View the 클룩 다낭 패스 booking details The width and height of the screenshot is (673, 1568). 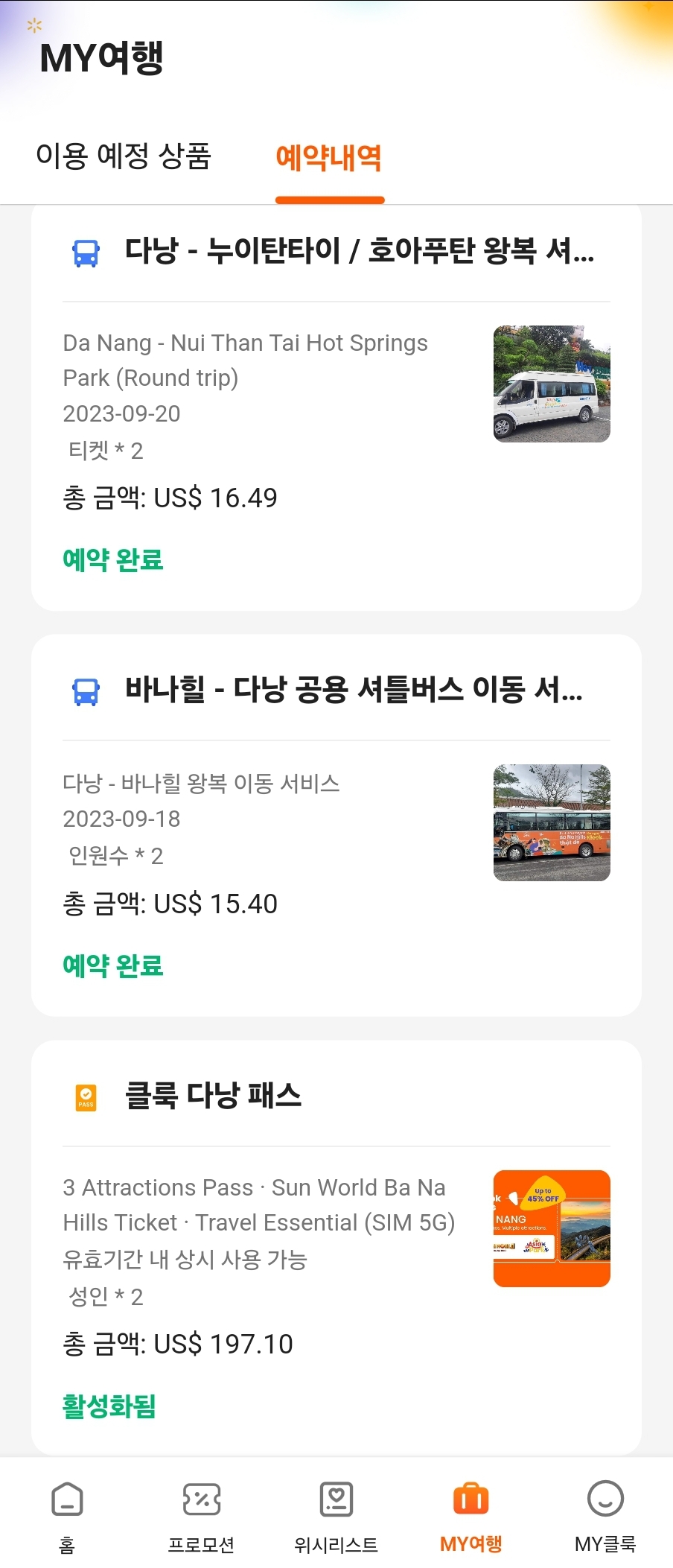tap(336, 1246)
